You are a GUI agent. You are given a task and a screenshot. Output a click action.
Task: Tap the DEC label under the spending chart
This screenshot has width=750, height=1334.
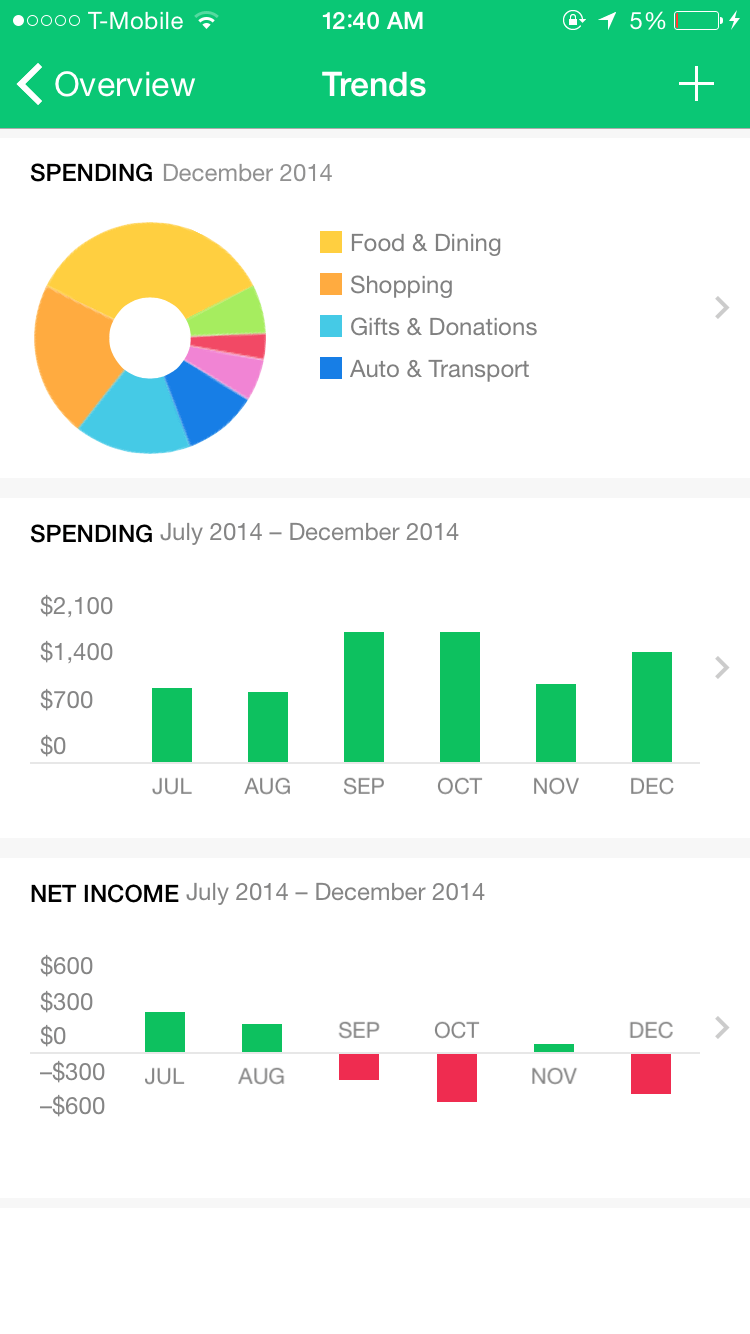(x=651, y=786)
